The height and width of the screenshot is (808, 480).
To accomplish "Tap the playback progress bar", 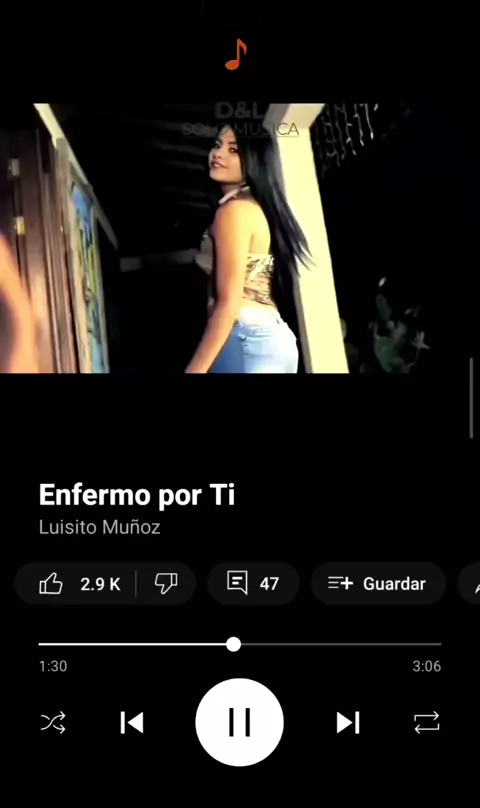I will click(x=240, y=644).
